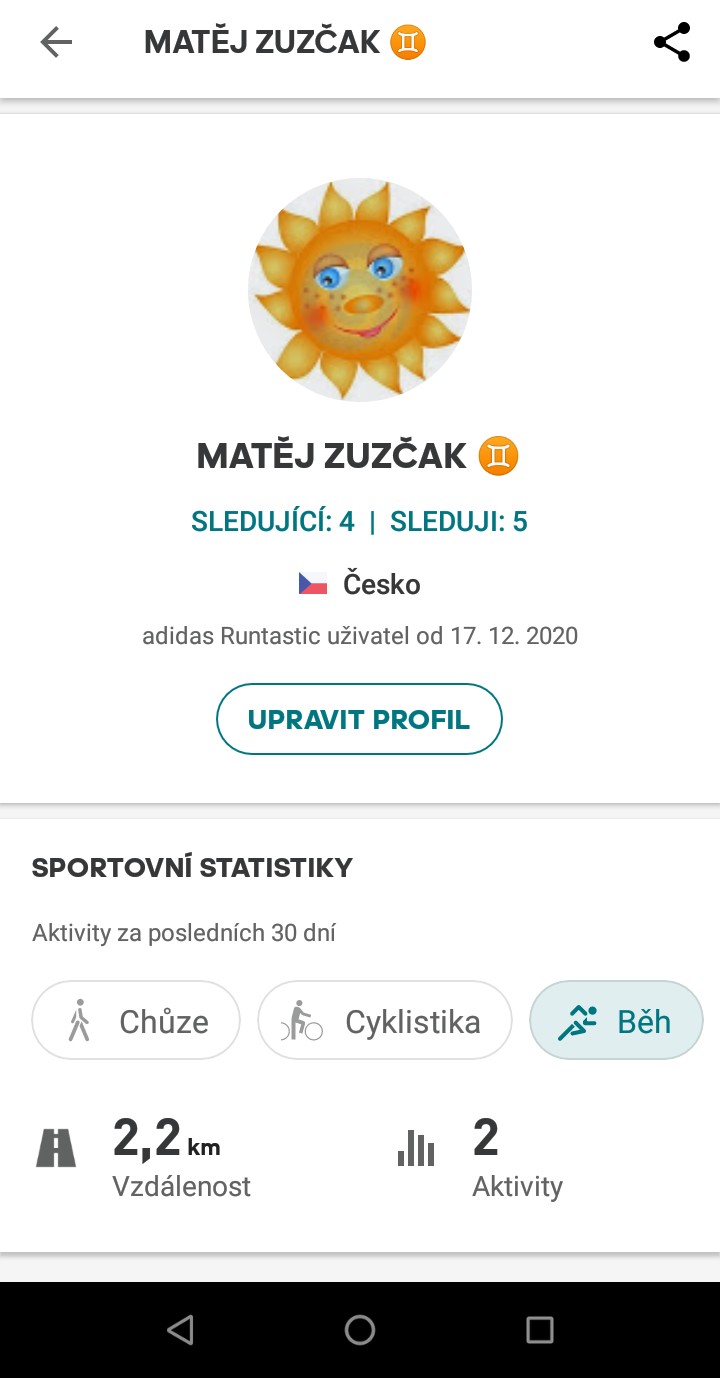This screenshot has width=720, height=1378.
Task: Tap the system home button
Action: point(360,1329)
